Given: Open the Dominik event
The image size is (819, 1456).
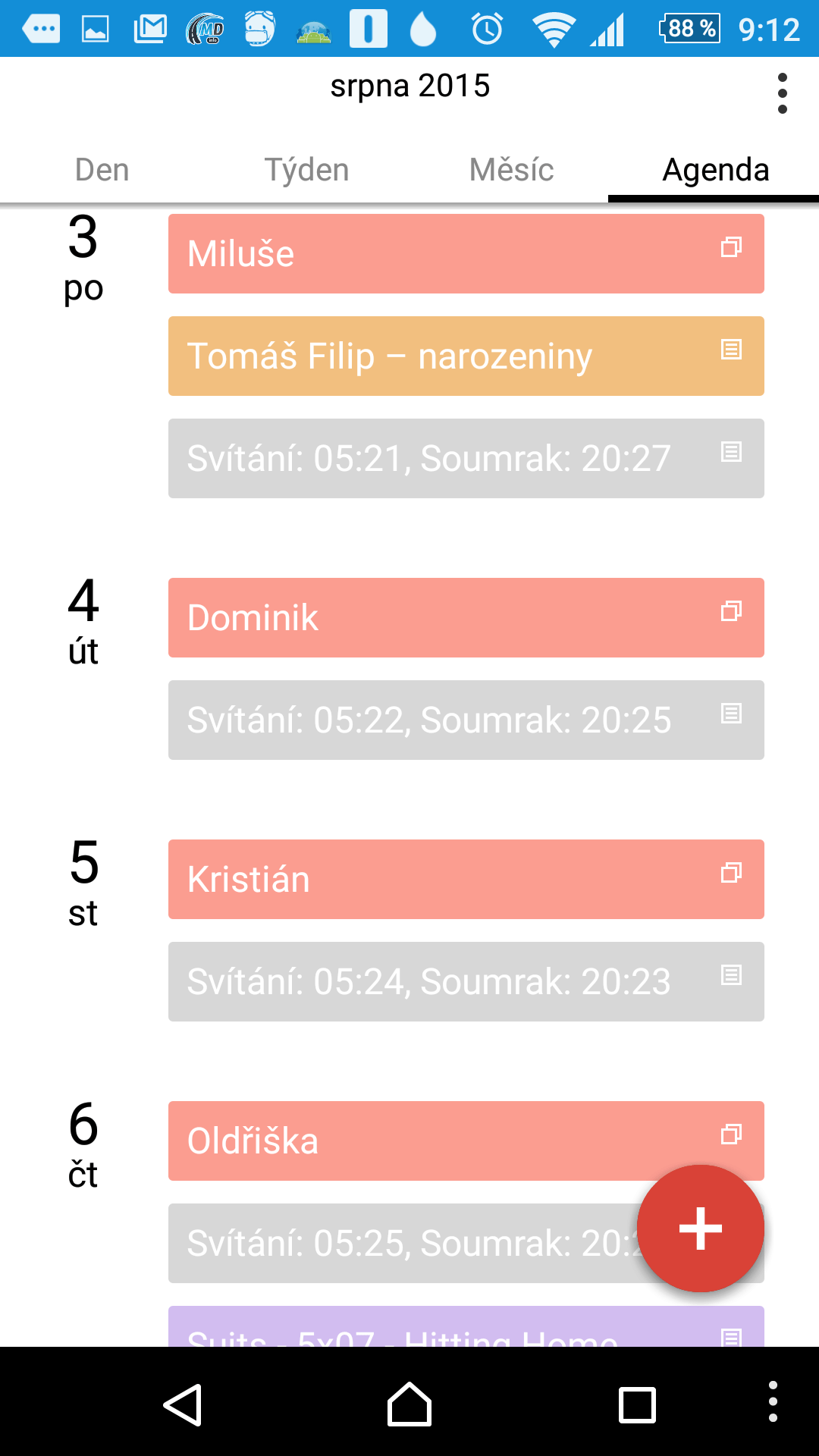Looking at the screenshot, I should 466,617.
